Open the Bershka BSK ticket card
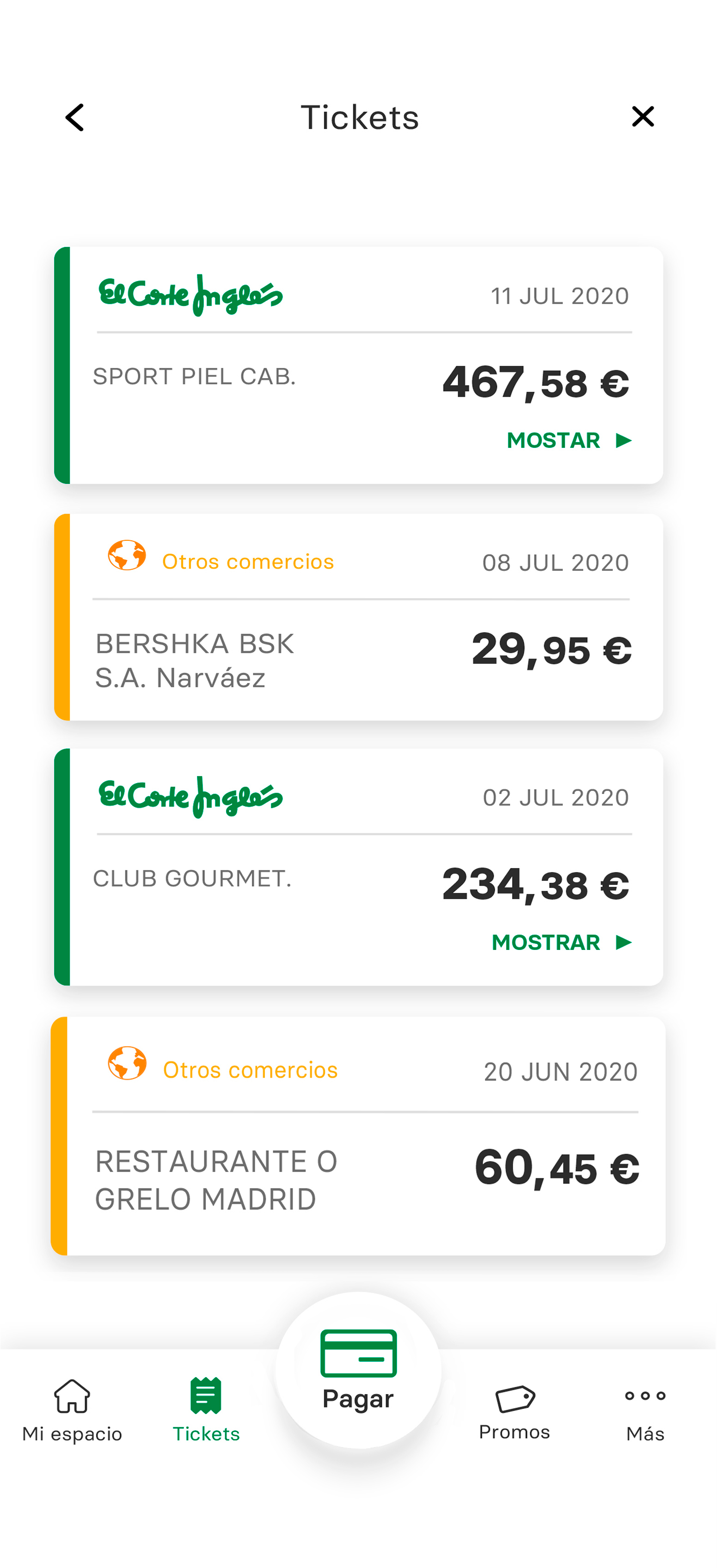The image size is (717, 1568). pyautogui.click(x=359, y=617)
